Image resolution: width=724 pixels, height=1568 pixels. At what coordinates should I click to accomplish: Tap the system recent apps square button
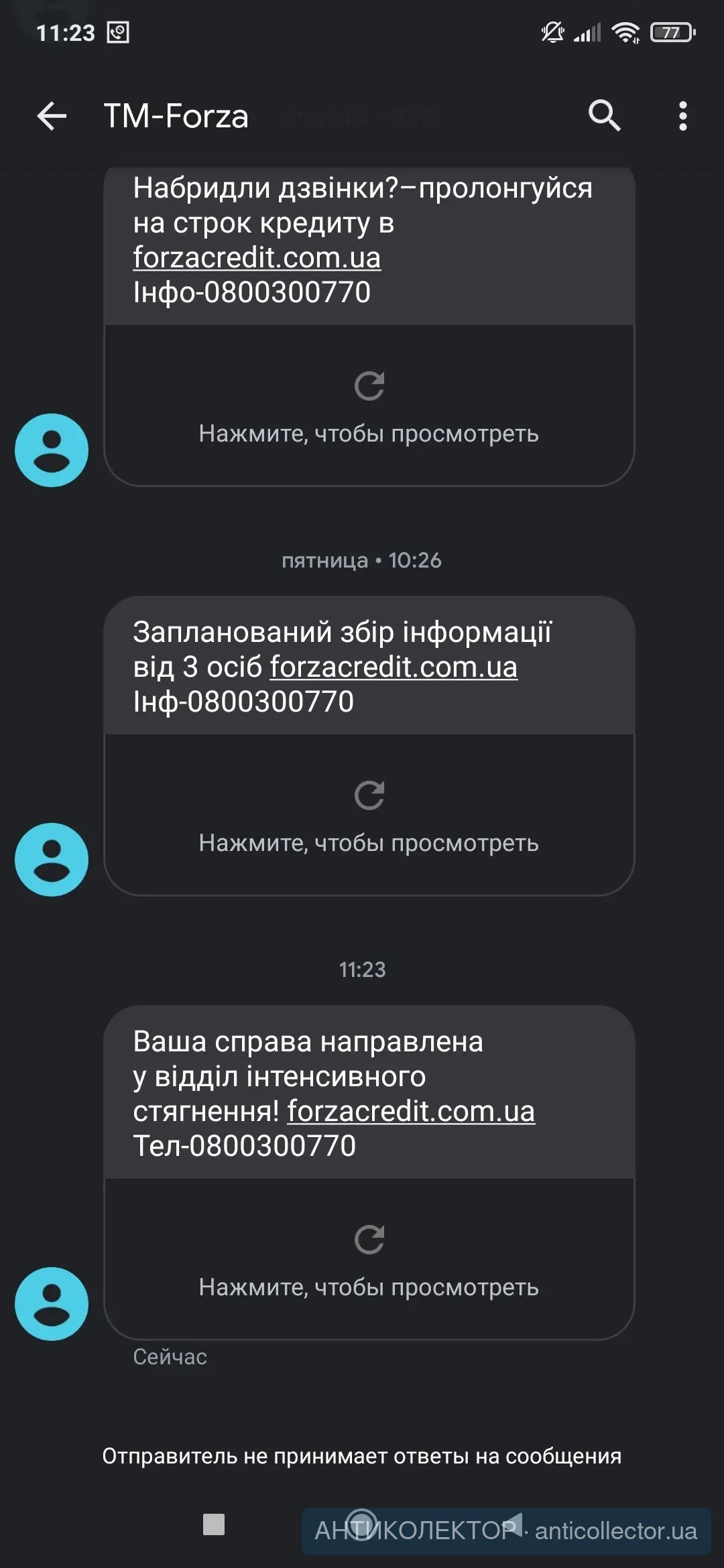coord(214,1524)
